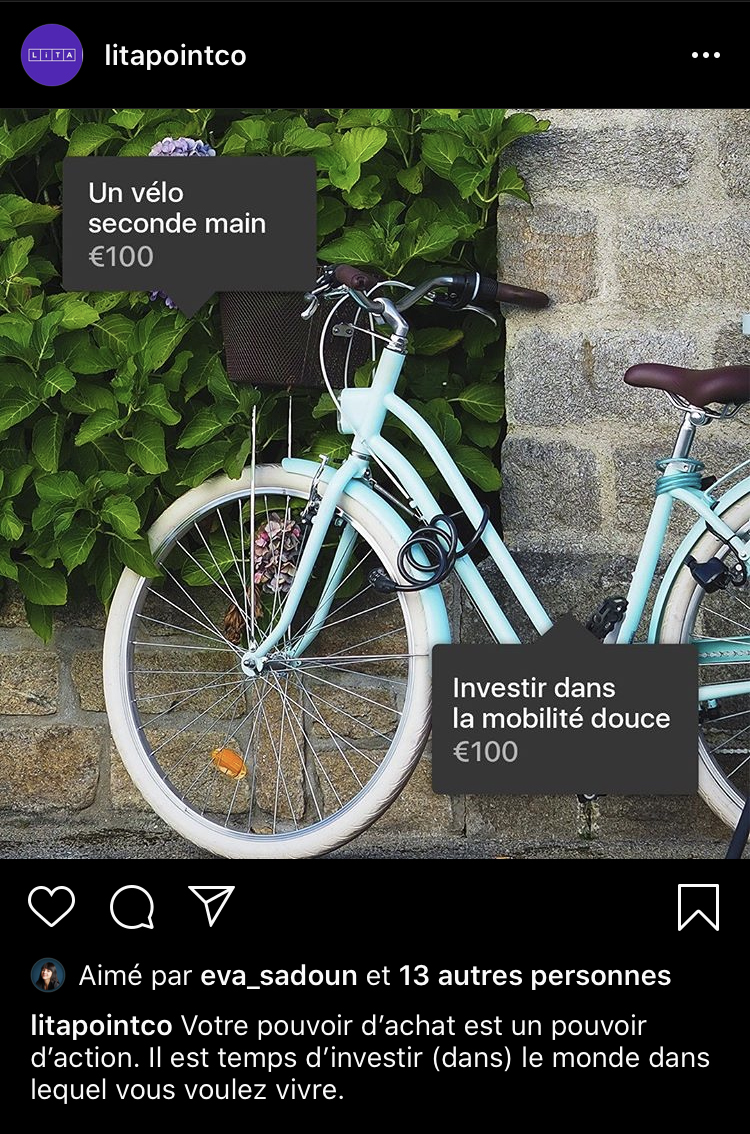This screenshot has height=1134, width=750.
Task: Open the LITA profile picture in header
Action: [52, 55]
